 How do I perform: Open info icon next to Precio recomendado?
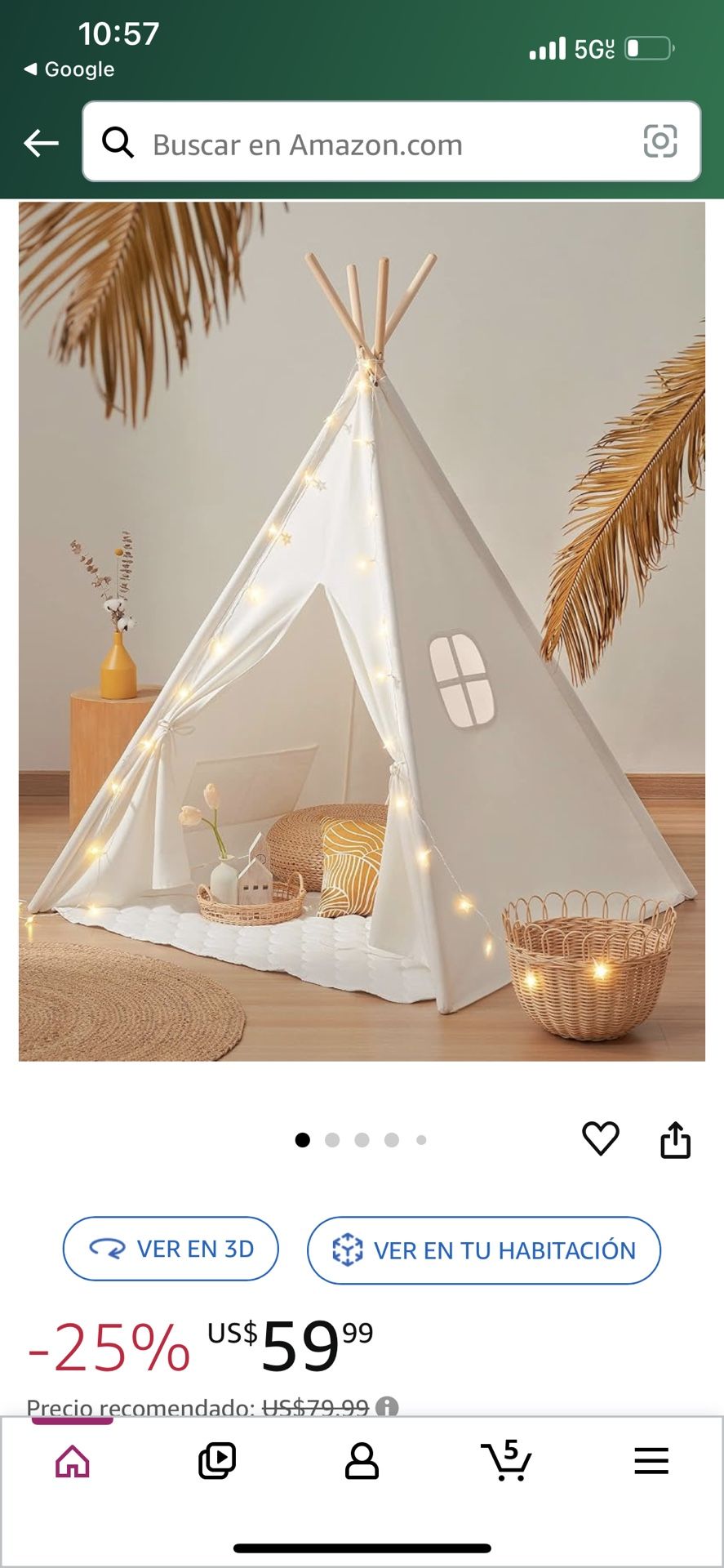pos(387,1407)
